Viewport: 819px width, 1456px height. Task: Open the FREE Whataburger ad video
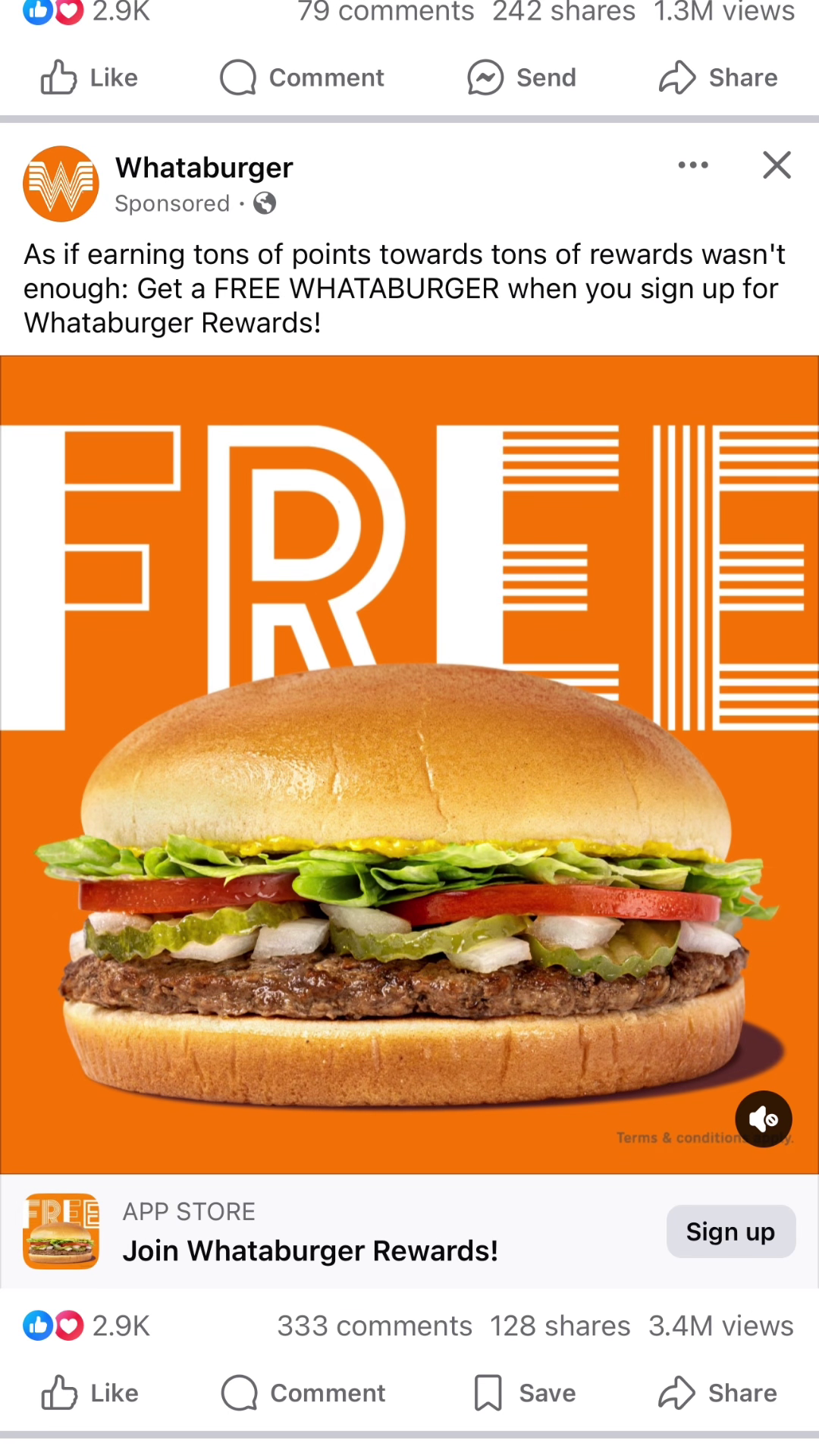click(x=409, y=764)
